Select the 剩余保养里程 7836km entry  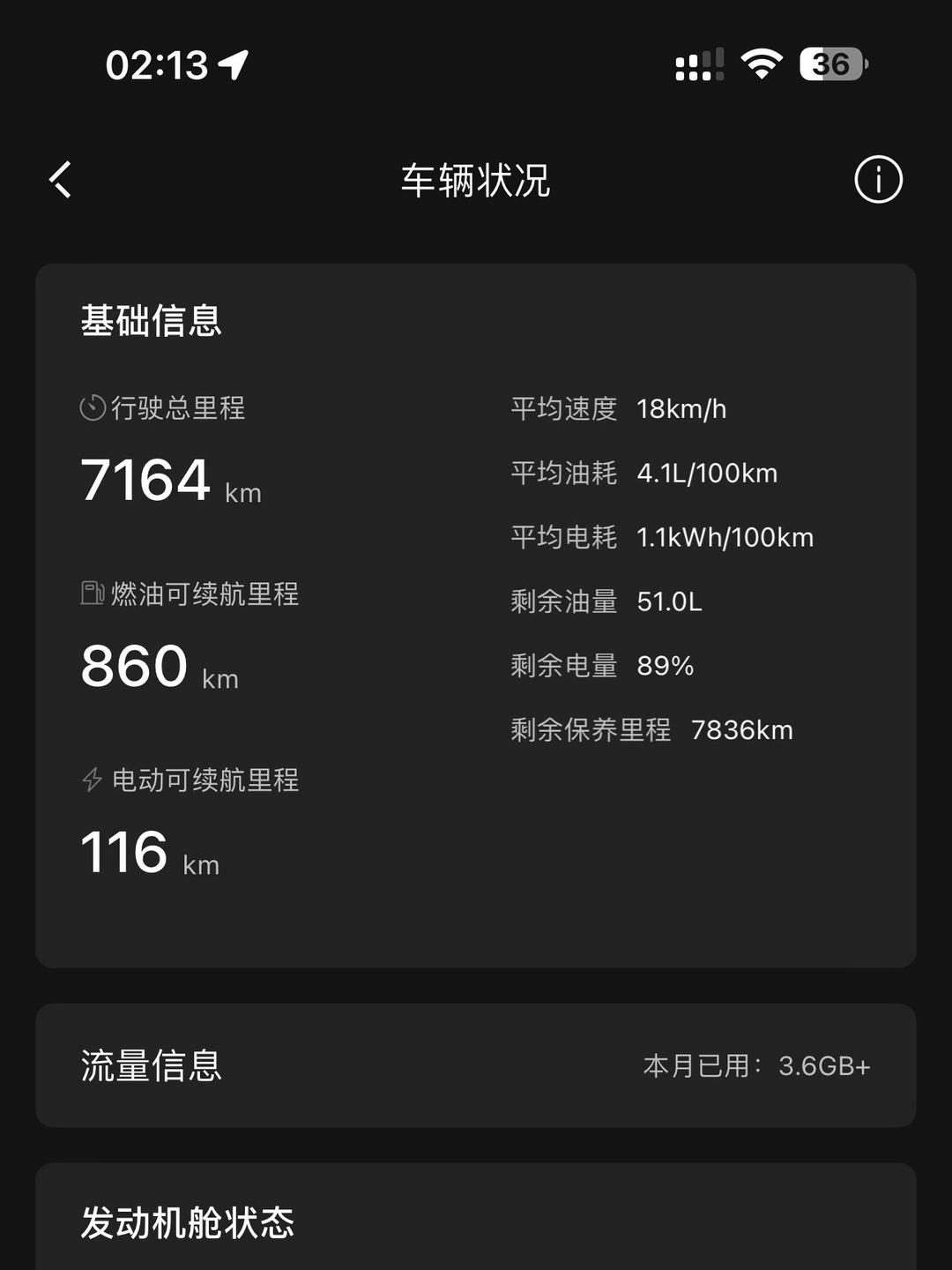[651, 729]
